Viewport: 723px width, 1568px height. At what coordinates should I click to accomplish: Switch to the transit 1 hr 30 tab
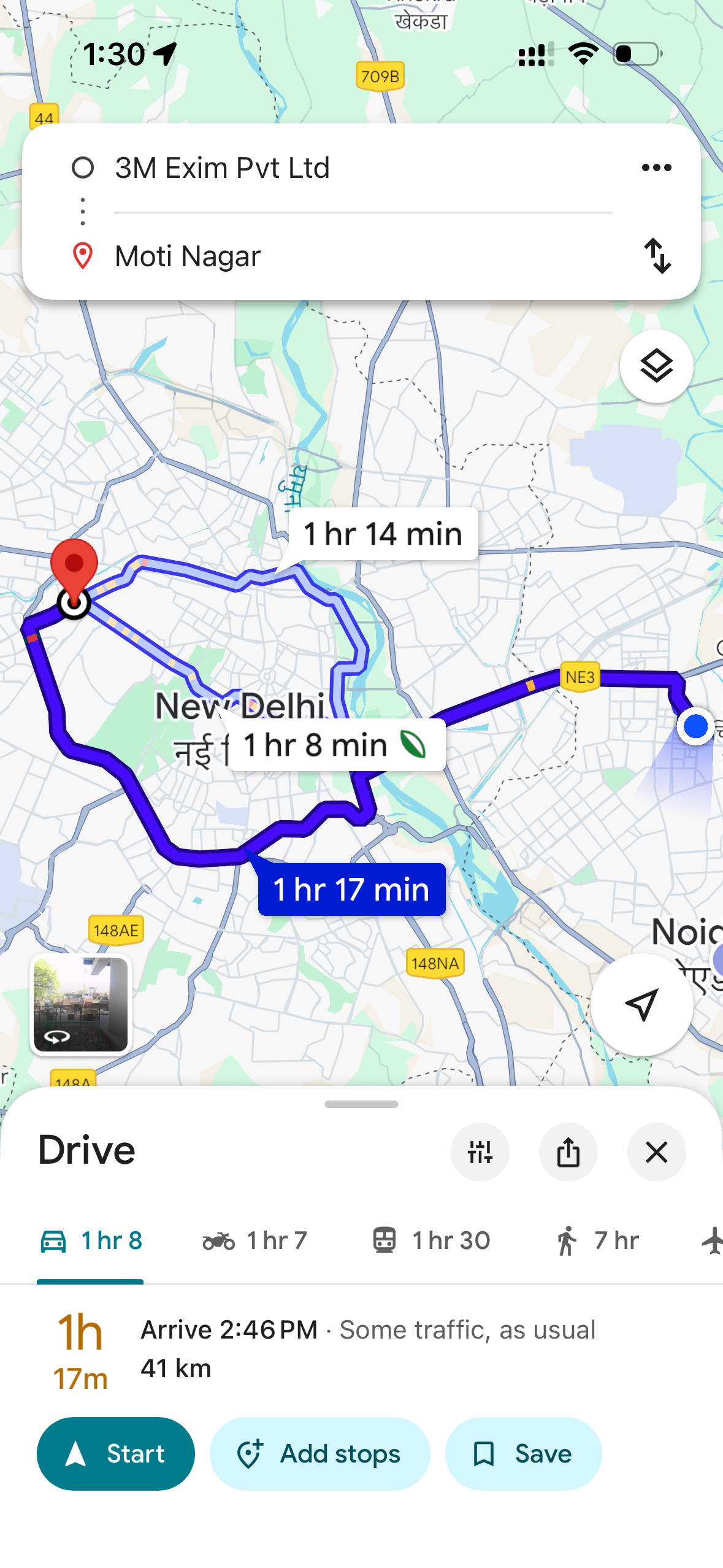431,1240
